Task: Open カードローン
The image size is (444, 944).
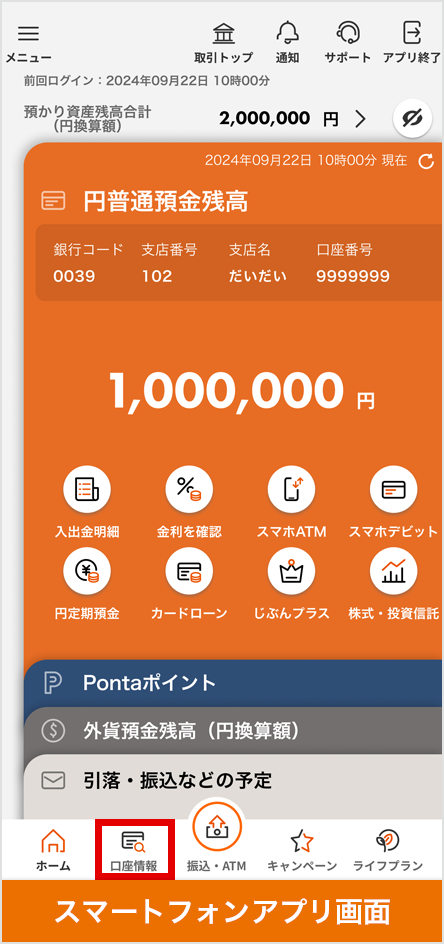Action: coord(189,584)
